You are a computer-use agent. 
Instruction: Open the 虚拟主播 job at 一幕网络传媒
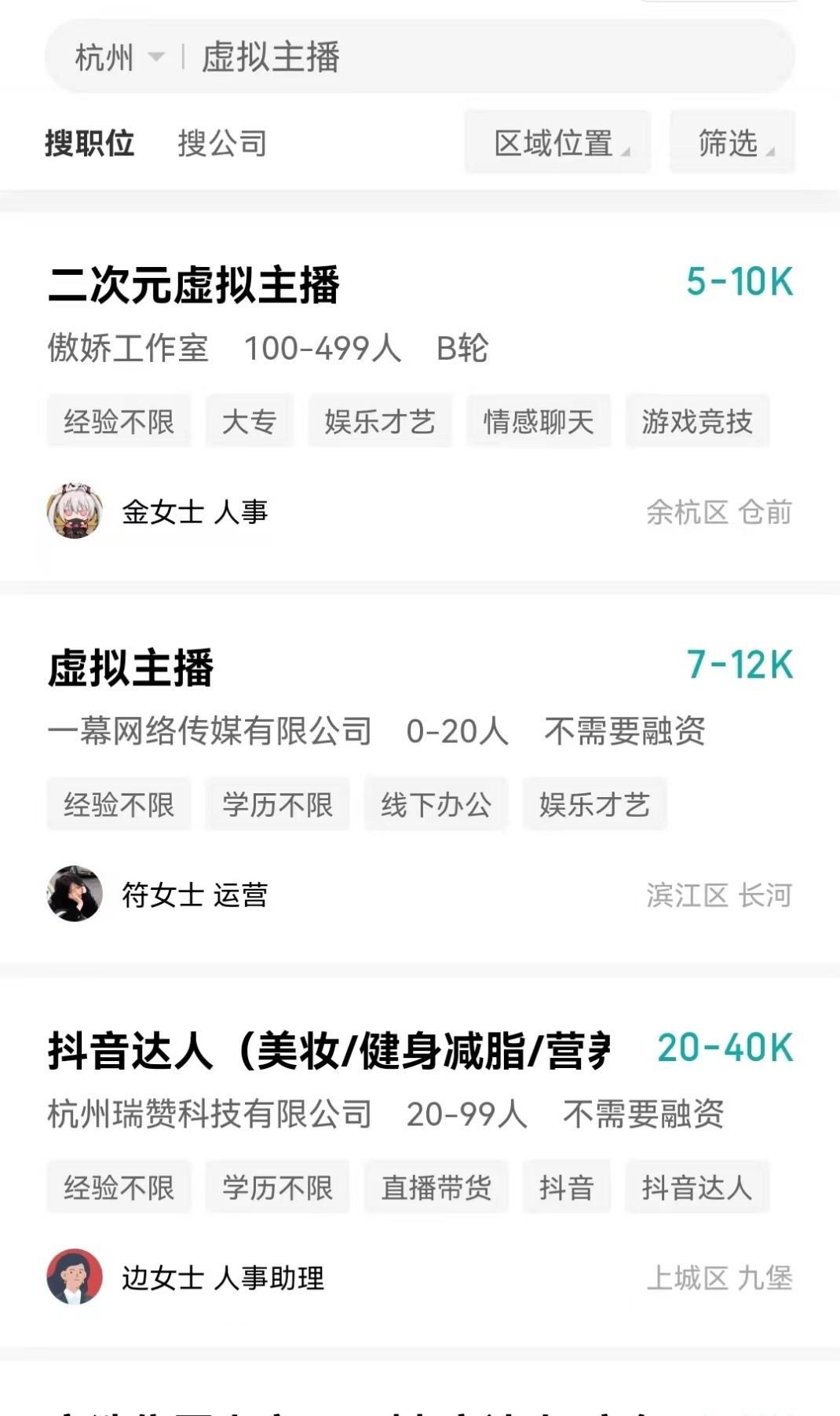[x=131, y=668]
